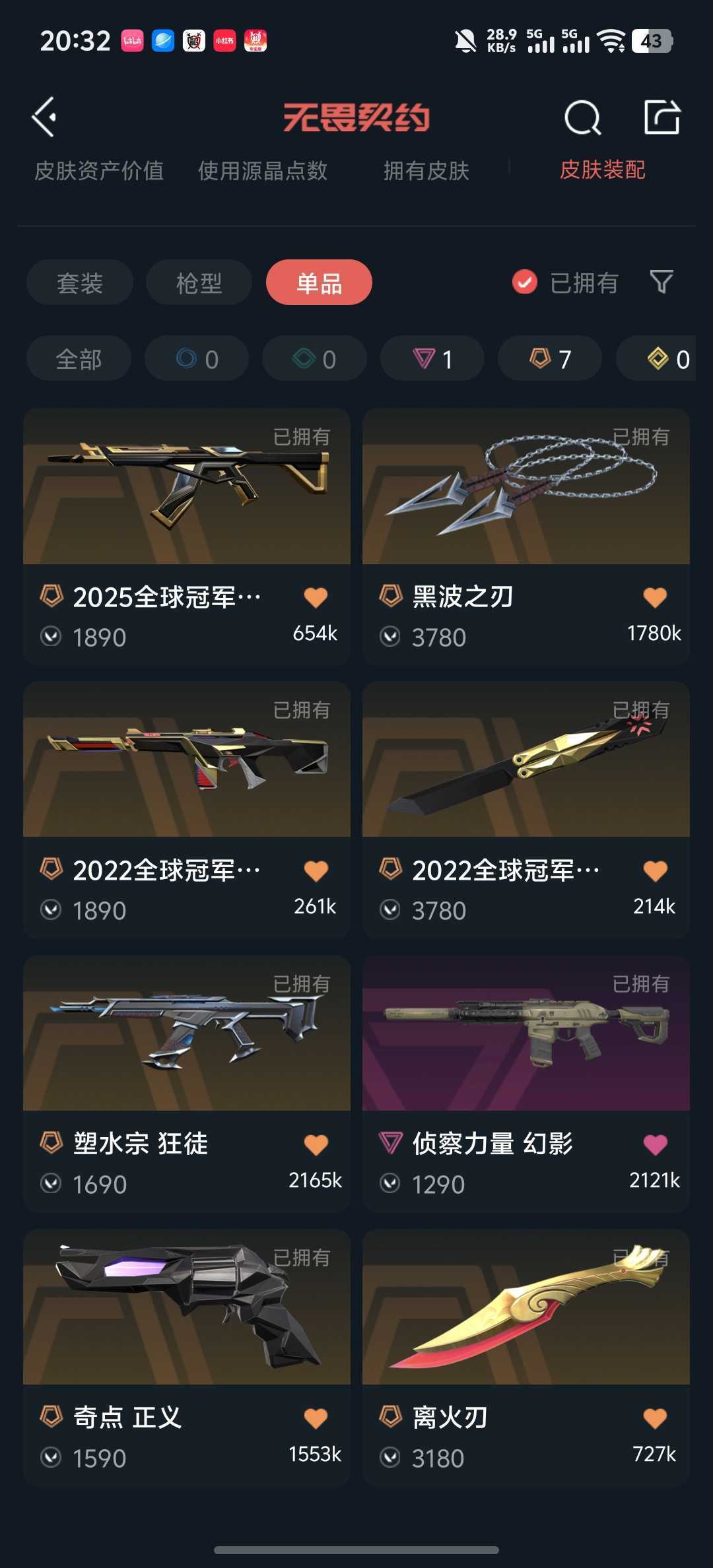Open the search magnifier icon
This screenshot has height=1568, width=713.
pyautogui.click(x=582, y=118)
